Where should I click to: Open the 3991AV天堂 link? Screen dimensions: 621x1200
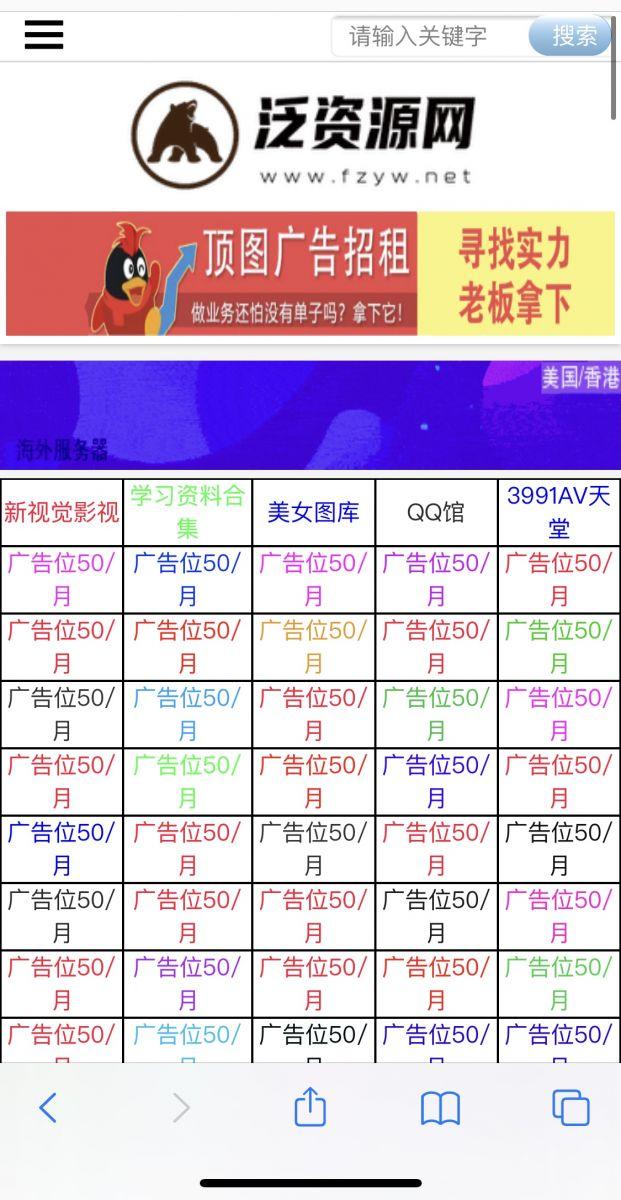click(559, 512)
